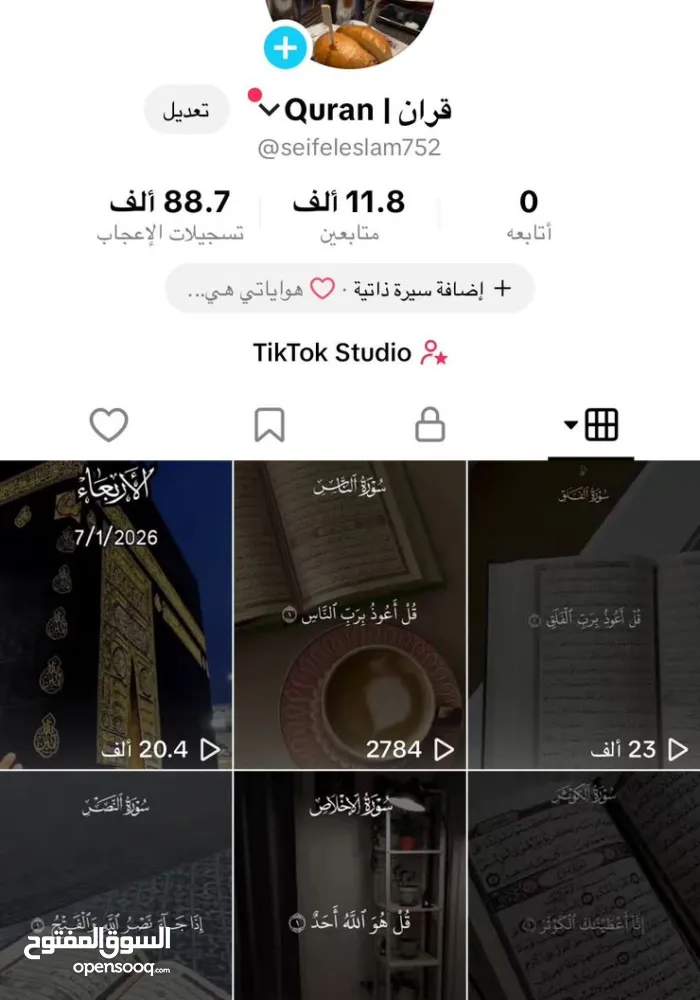700x1000 pixels.
Task: View the following count list
Action: [x=529, y=216]
